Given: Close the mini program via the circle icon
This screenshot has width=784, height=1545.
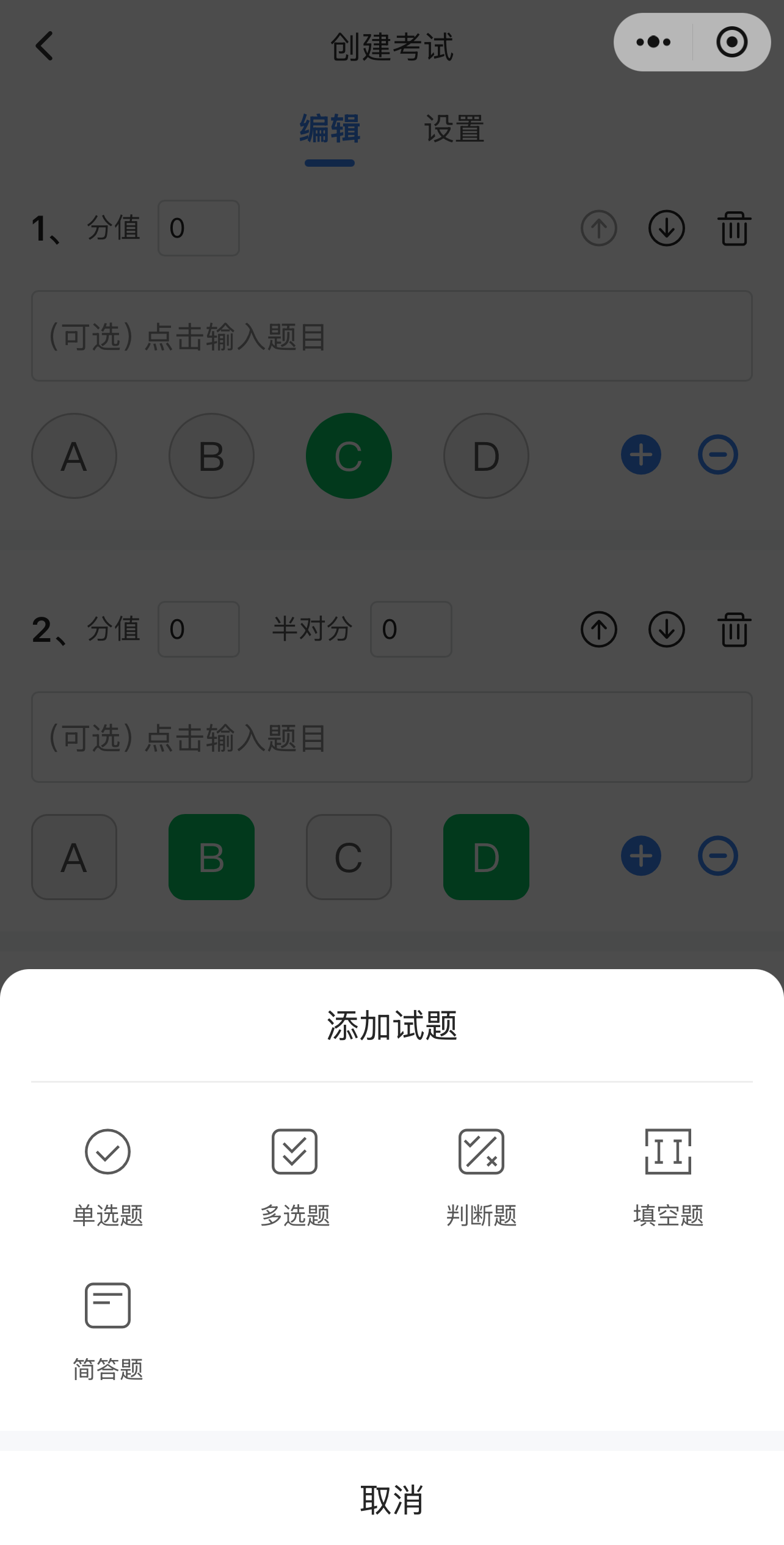Looking at the screenshot, I should 731,42.
